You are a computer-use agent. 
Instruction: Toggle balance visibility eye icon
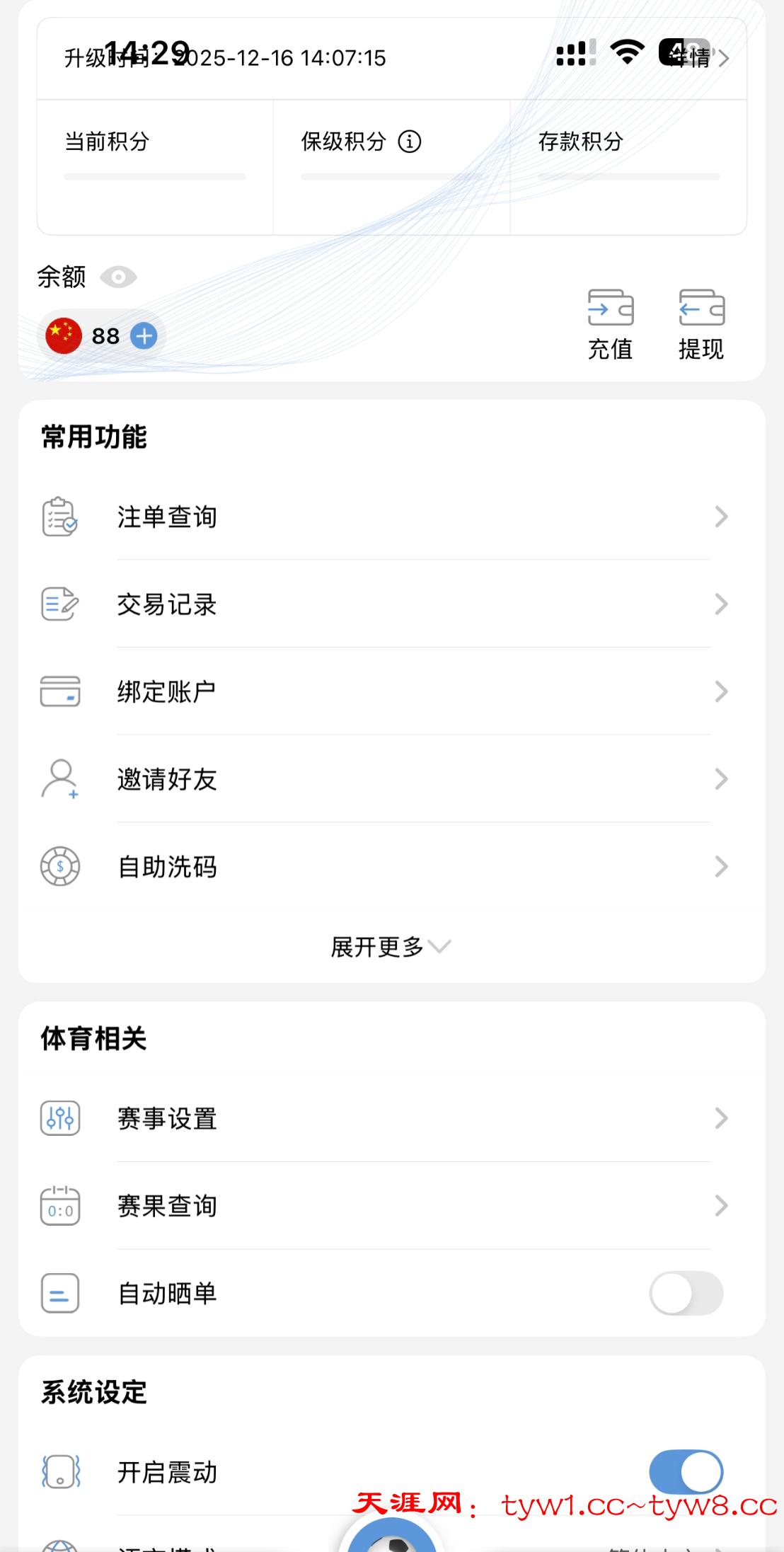pyautogui.click(x=118, y=277)
